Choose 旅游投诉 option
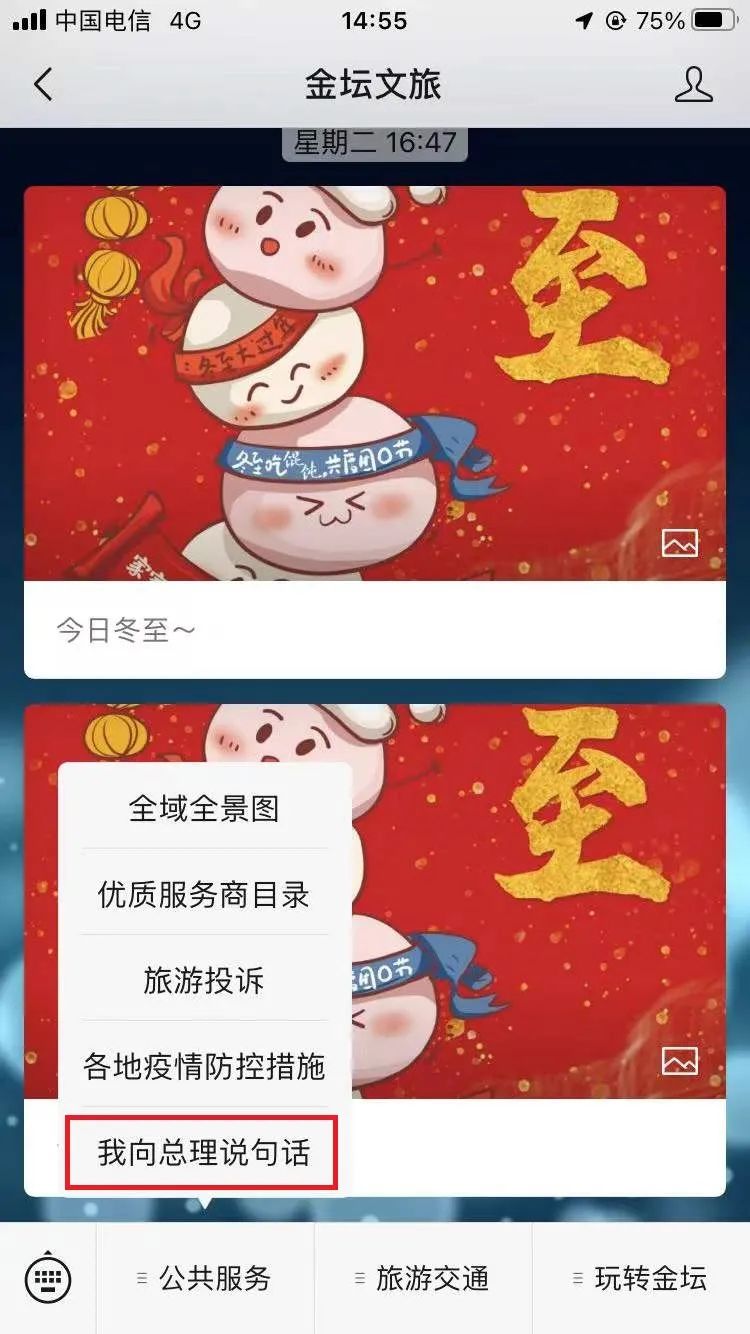Viewport: 750px width, 1334px height. [204, 980]
